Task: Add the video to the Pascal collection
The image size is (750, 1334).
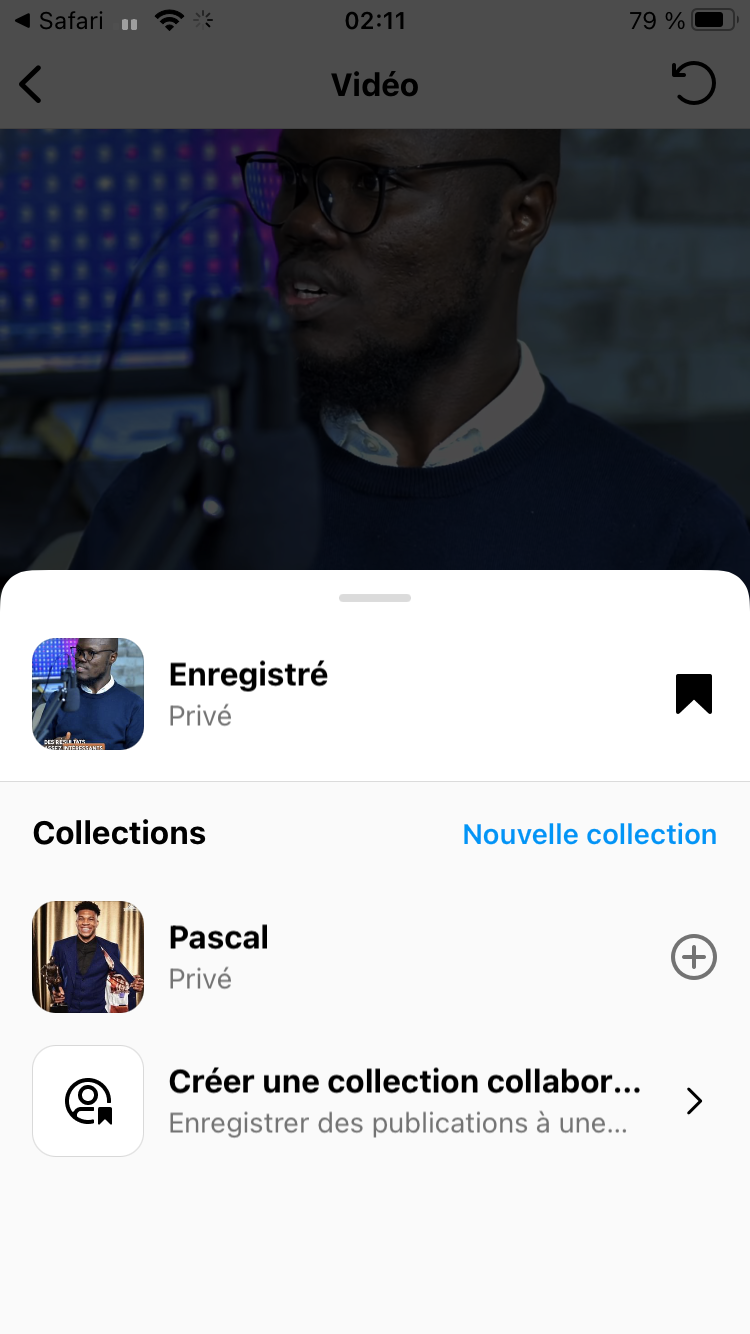Action: click(693, 958)
